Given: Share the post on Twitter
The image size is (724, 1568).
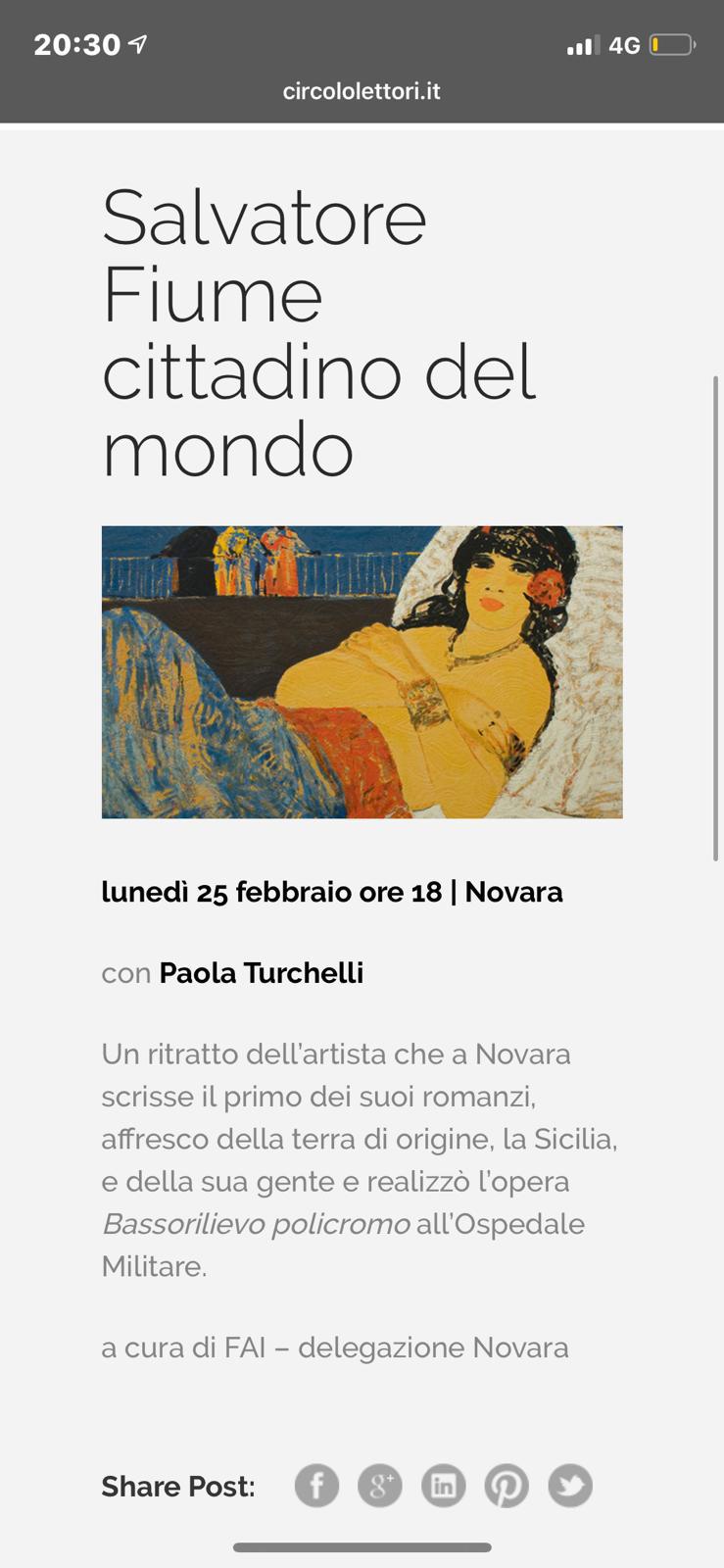Looking at the screenshot, I should pyautogui.click(x=570, y=1486).
